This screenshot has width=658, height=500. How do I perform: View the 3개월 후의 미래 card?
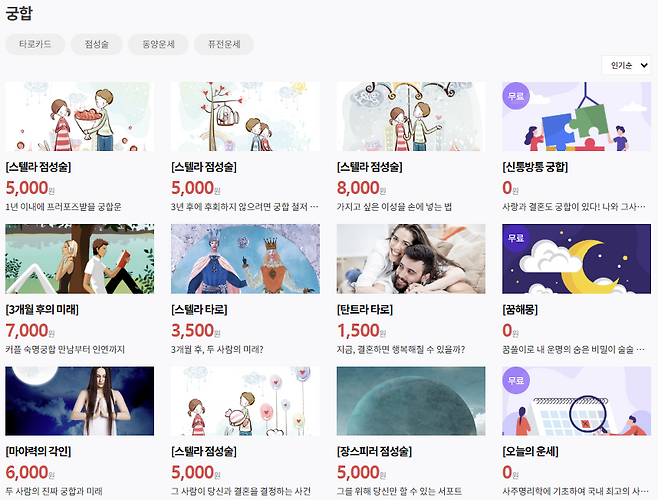click(79, 258)
